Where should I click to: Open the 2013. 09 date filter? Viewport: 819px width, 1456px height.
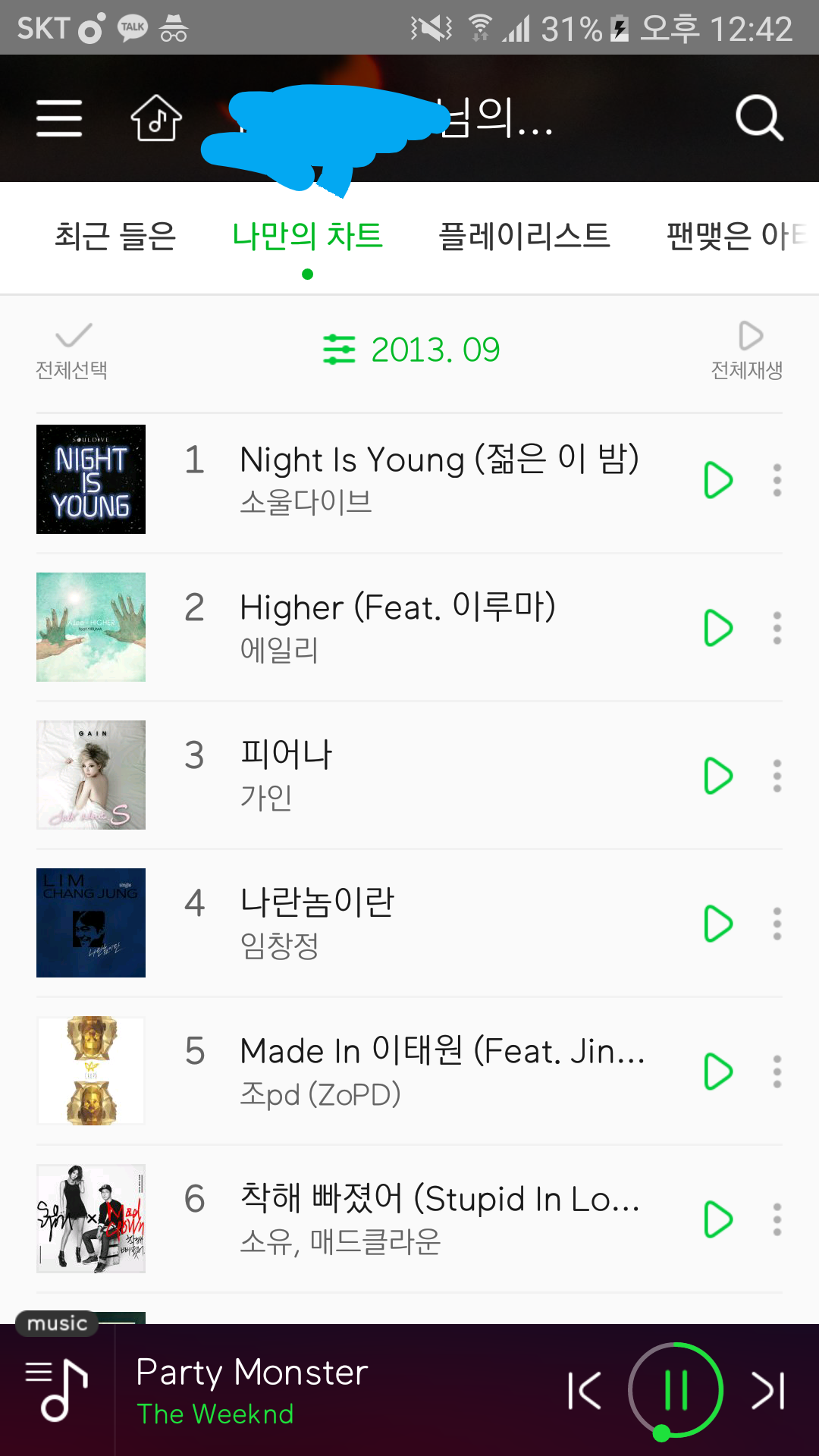tap(412, 350)
